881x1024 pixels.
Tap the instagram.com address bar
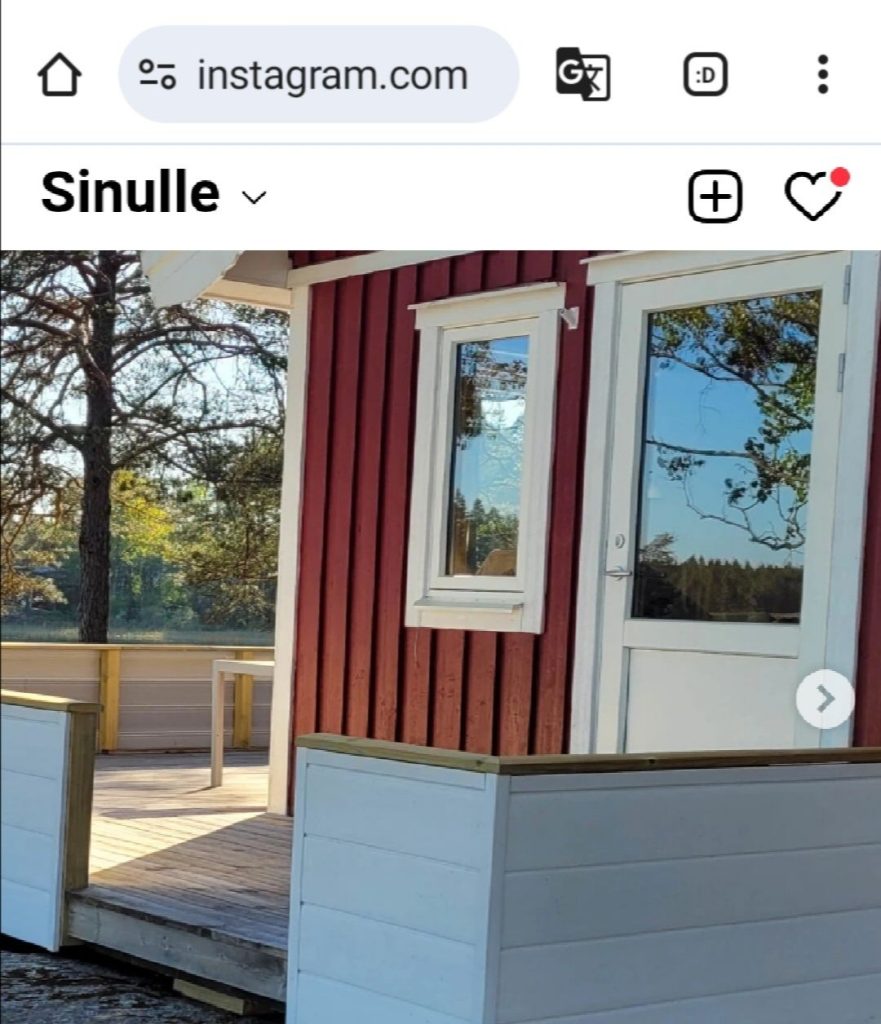[x=319, y=74]
